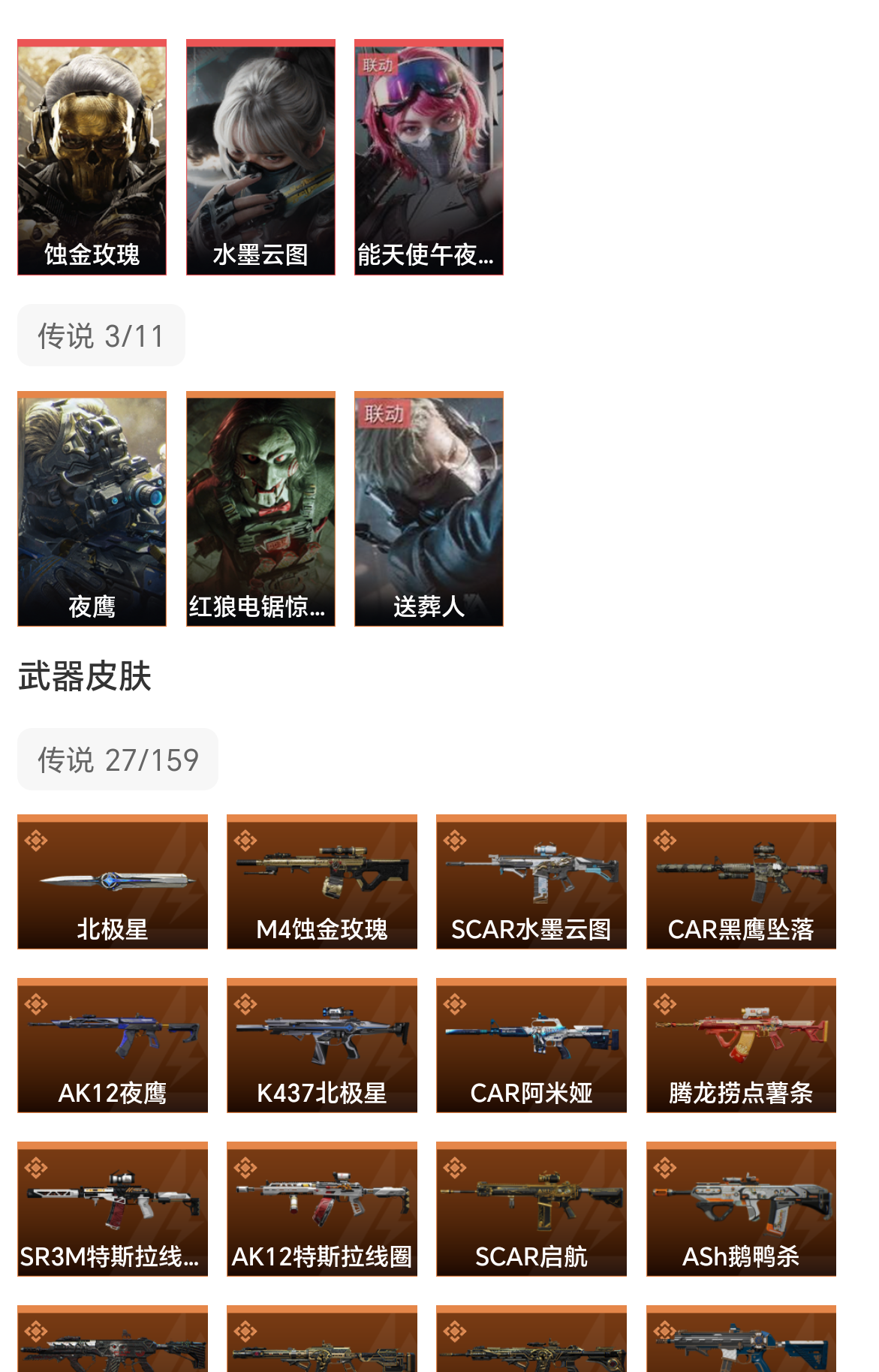View the 水墨云图 character skin

260,158
